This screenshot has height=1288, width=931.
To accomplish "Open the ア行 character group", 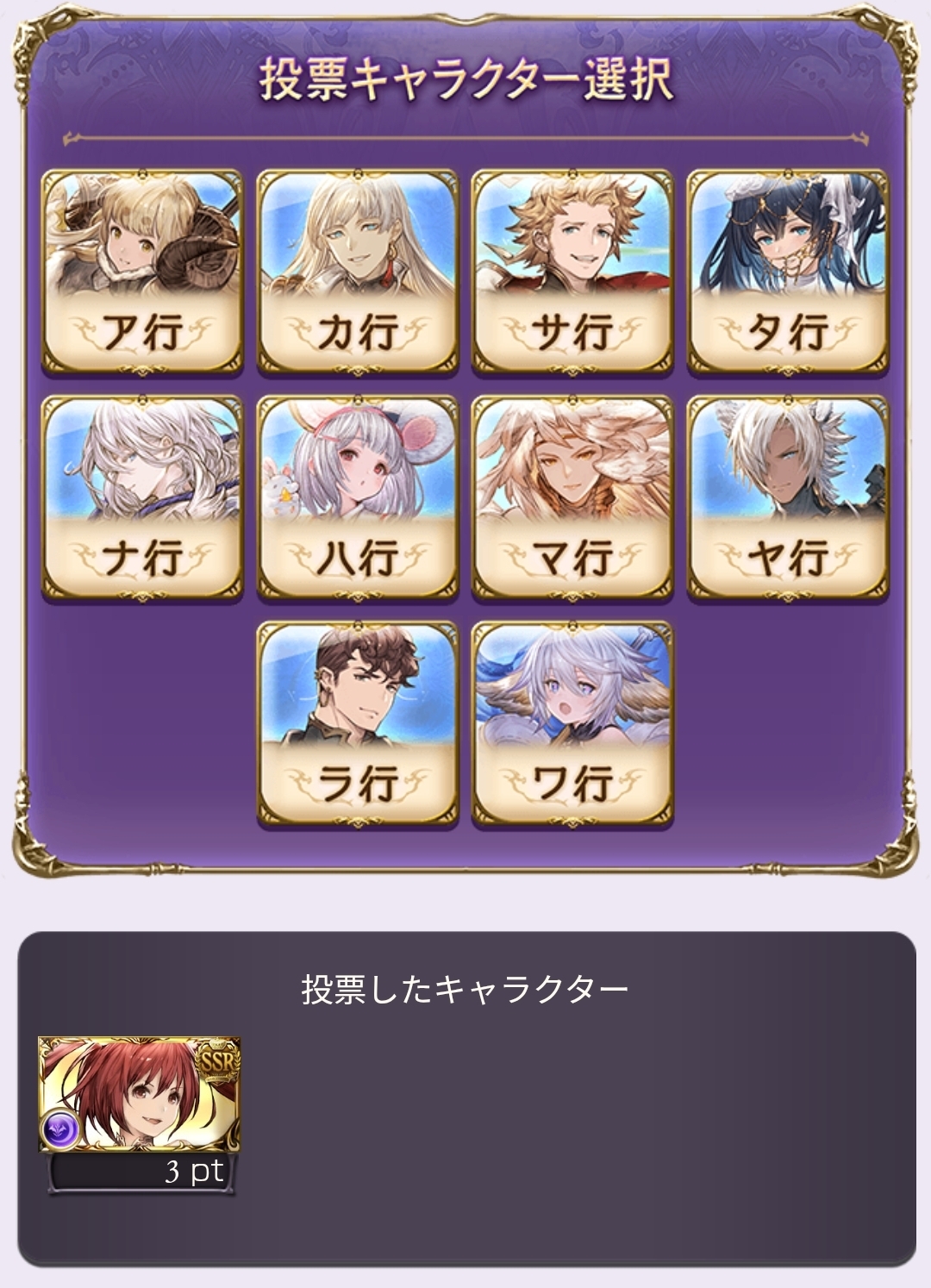I will (x=142, y=272).
